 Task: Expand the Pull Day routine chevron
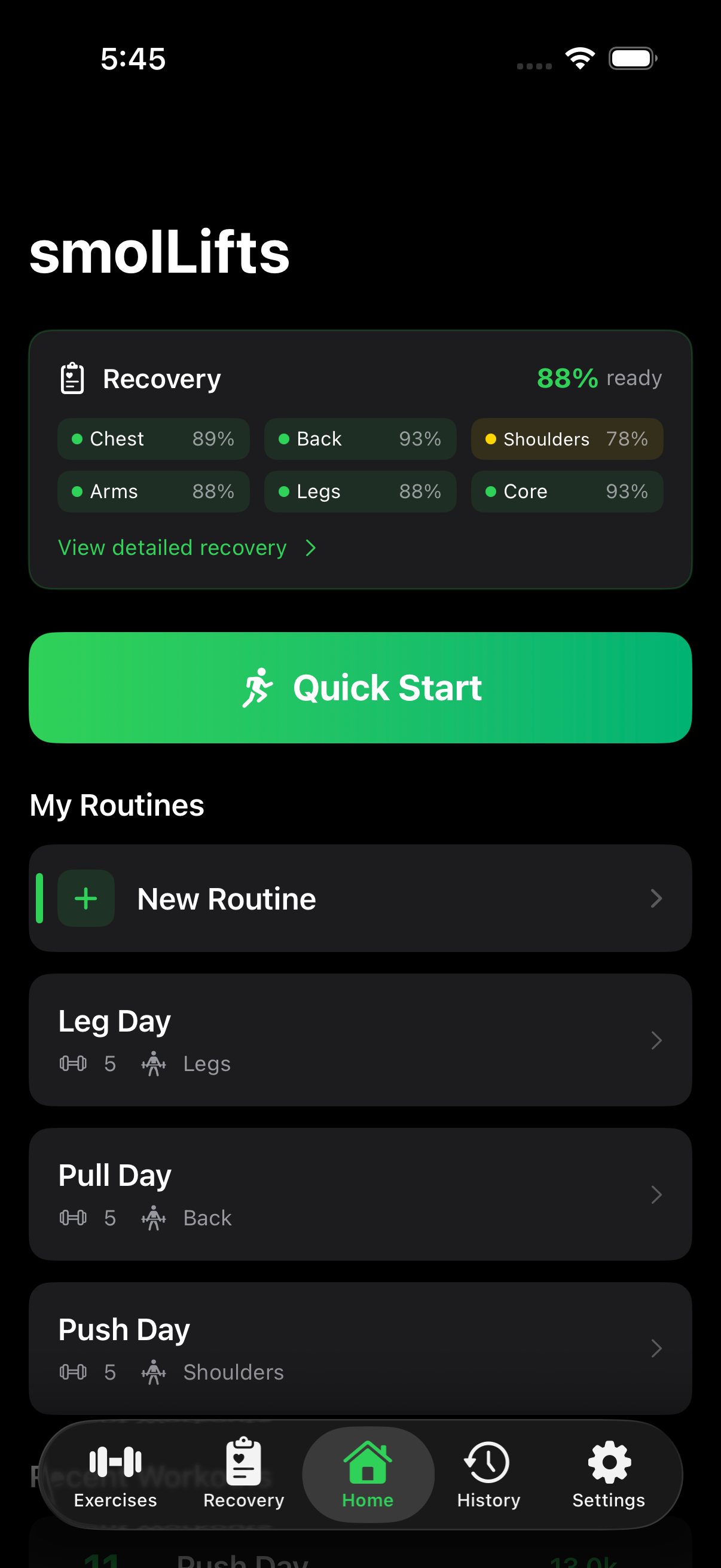(656, 1194)
